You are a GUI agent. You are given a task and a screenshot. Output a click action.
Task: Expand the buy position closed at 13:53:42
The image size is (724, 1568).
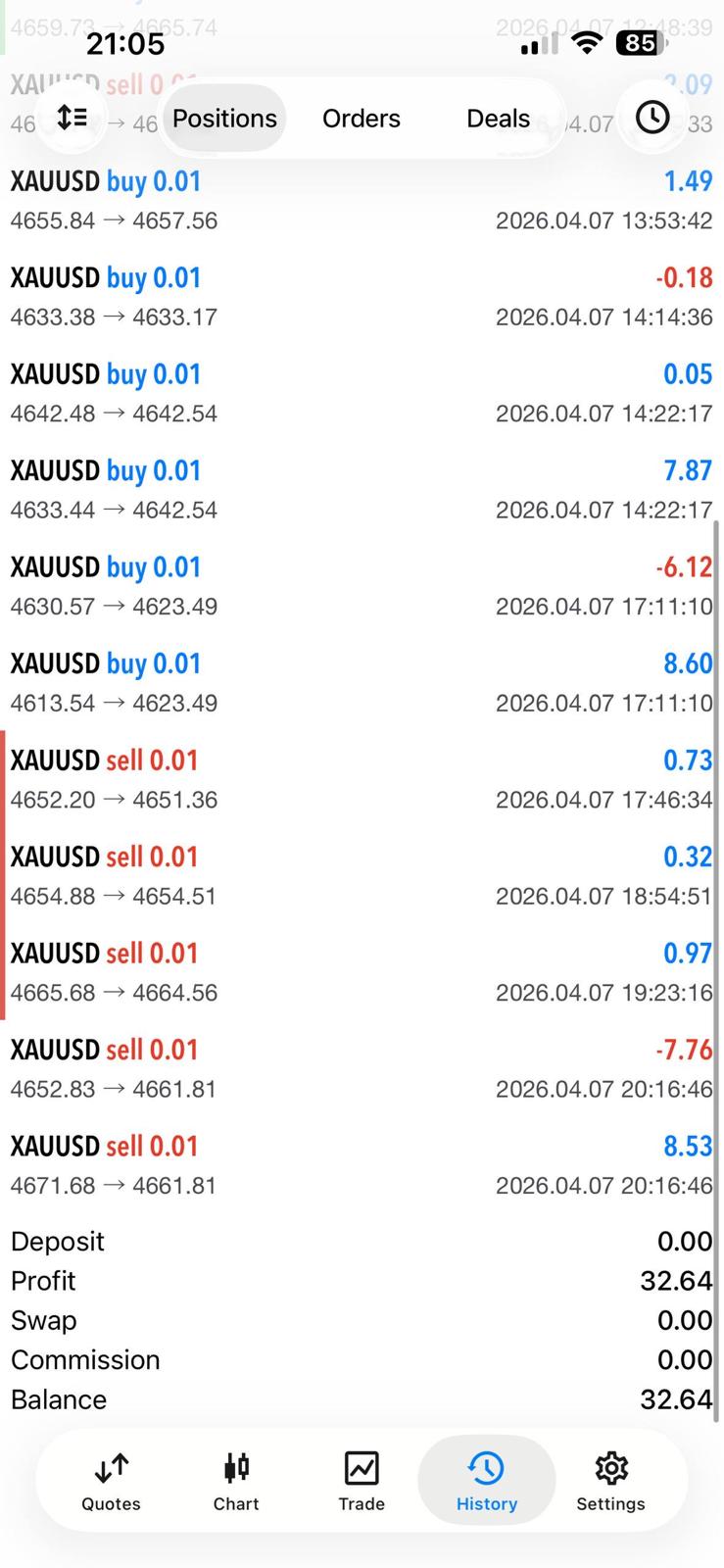point(362,200)
